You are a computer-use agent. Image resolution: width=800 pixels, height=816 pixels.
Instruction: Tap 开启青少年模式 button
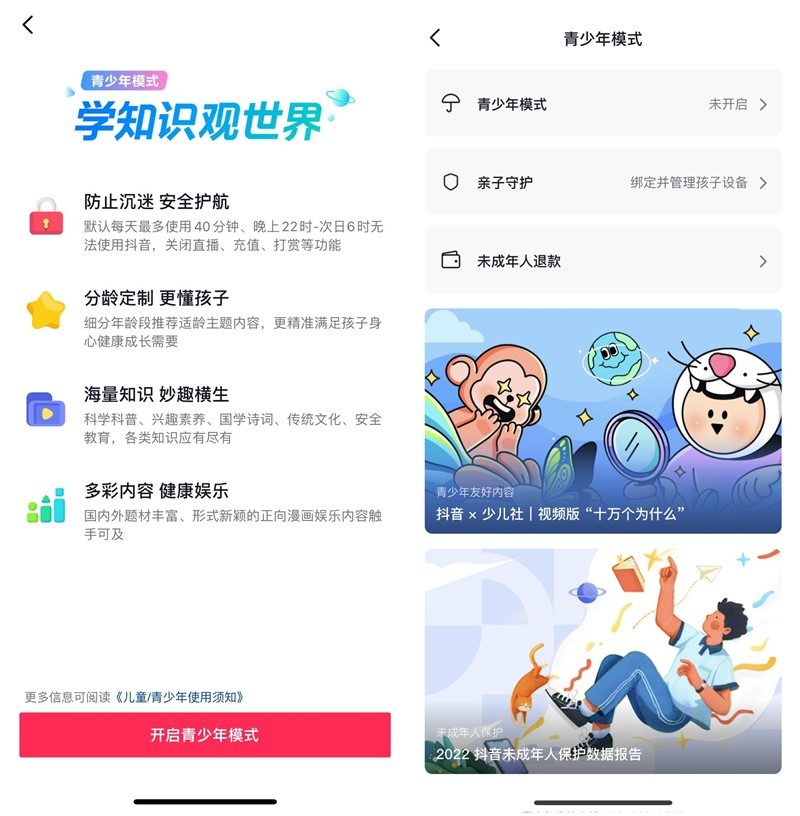click(204, 735)
